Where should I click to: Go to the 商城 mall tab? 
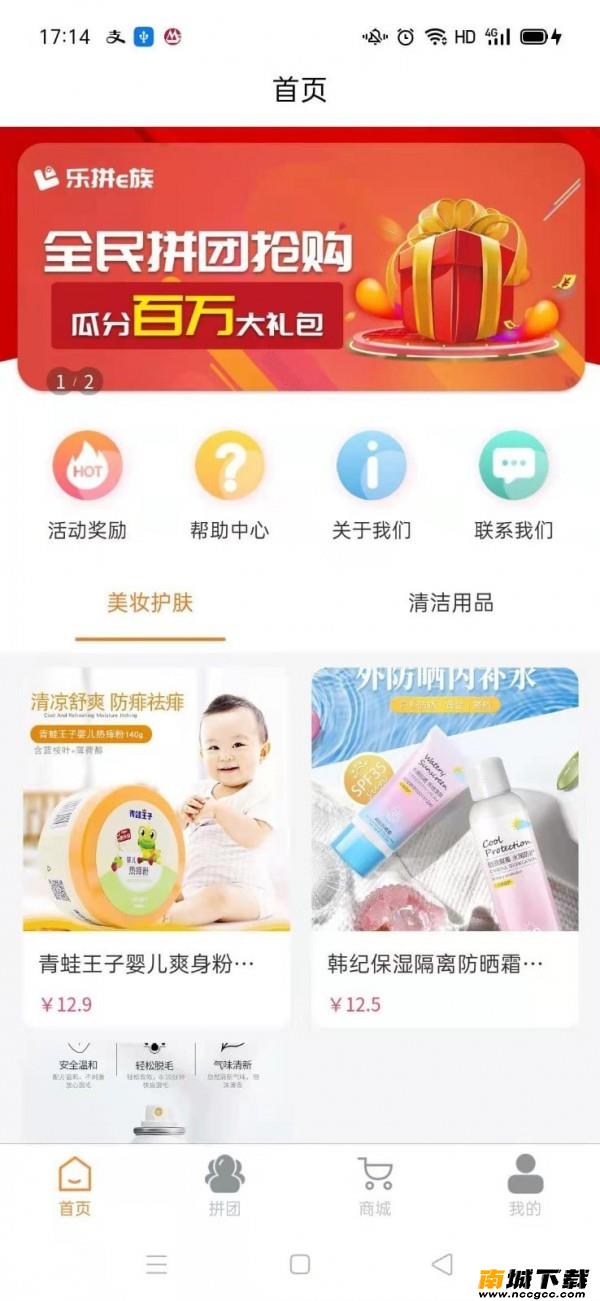pos(375,1187)
